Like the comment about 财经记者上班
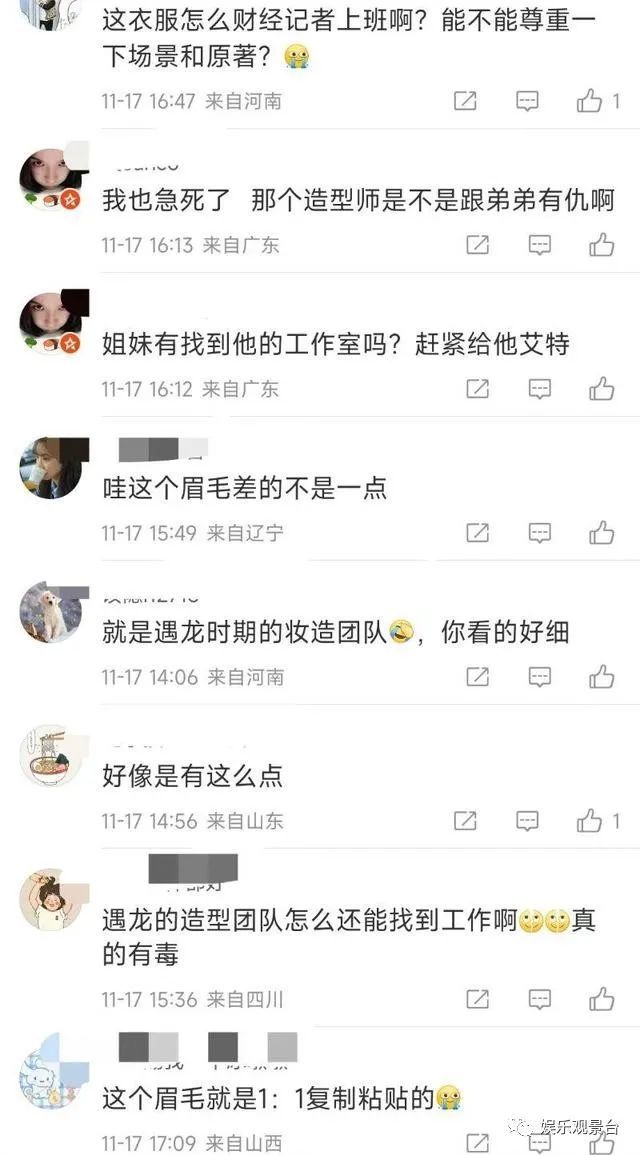 (590, 101)
